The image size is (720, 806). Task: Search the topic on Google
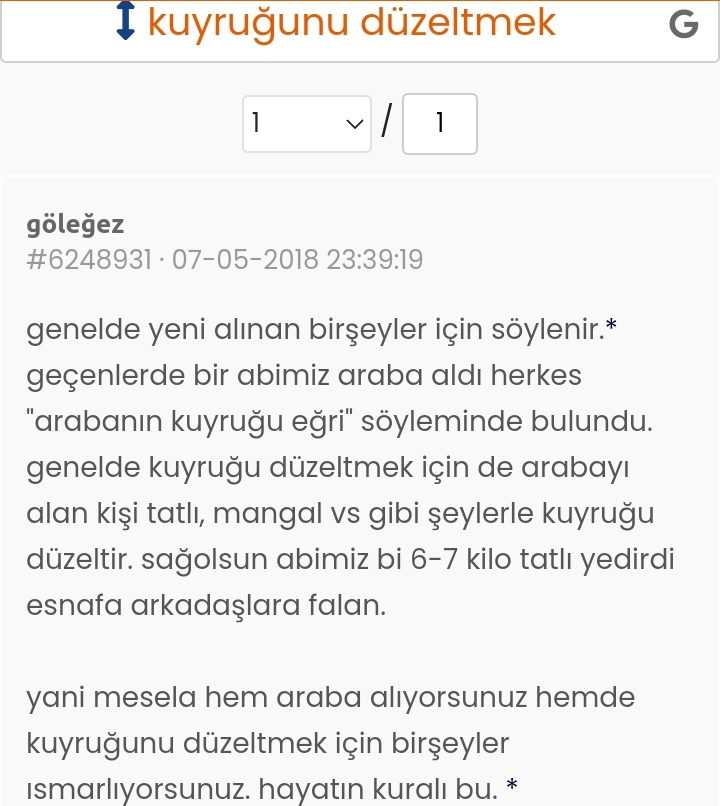coord(684,24)
